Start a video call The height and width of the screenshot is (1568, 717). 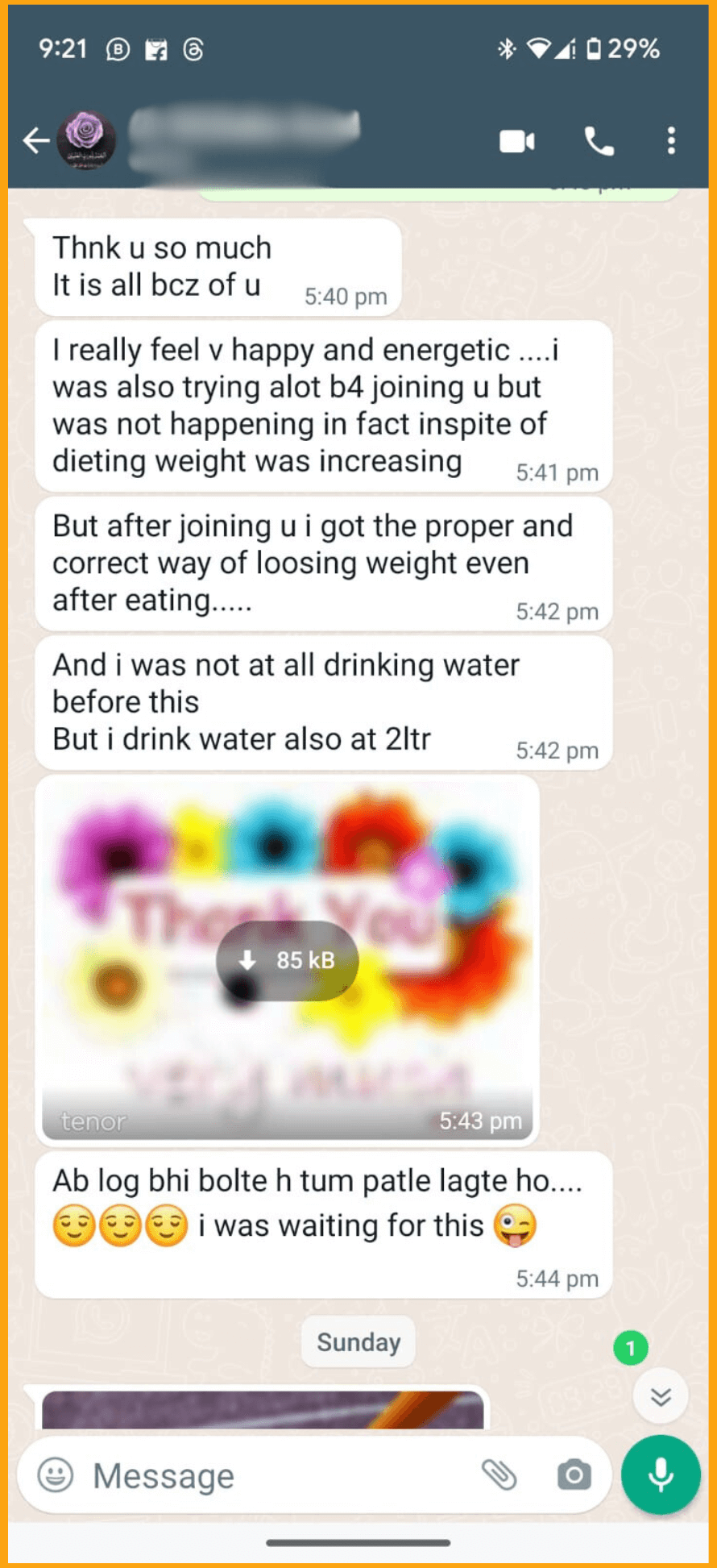pos(516,142)
